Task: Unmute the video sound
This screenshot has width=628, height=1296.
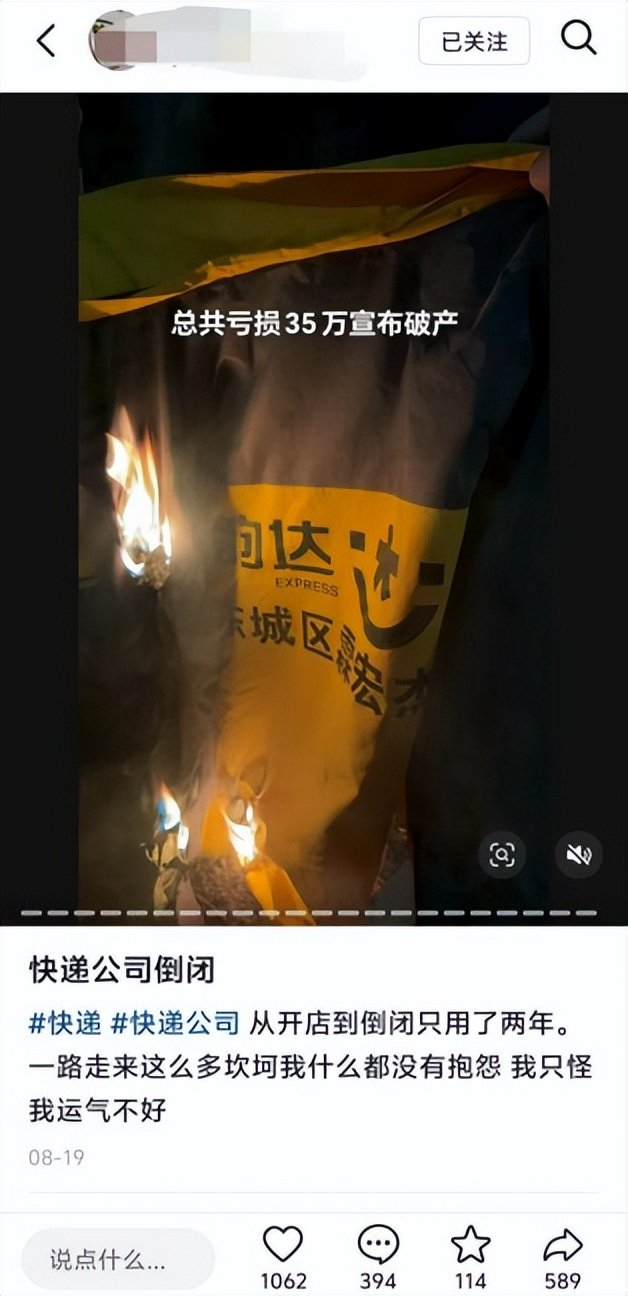Action: pyautogui.click(x=578, y=855)
